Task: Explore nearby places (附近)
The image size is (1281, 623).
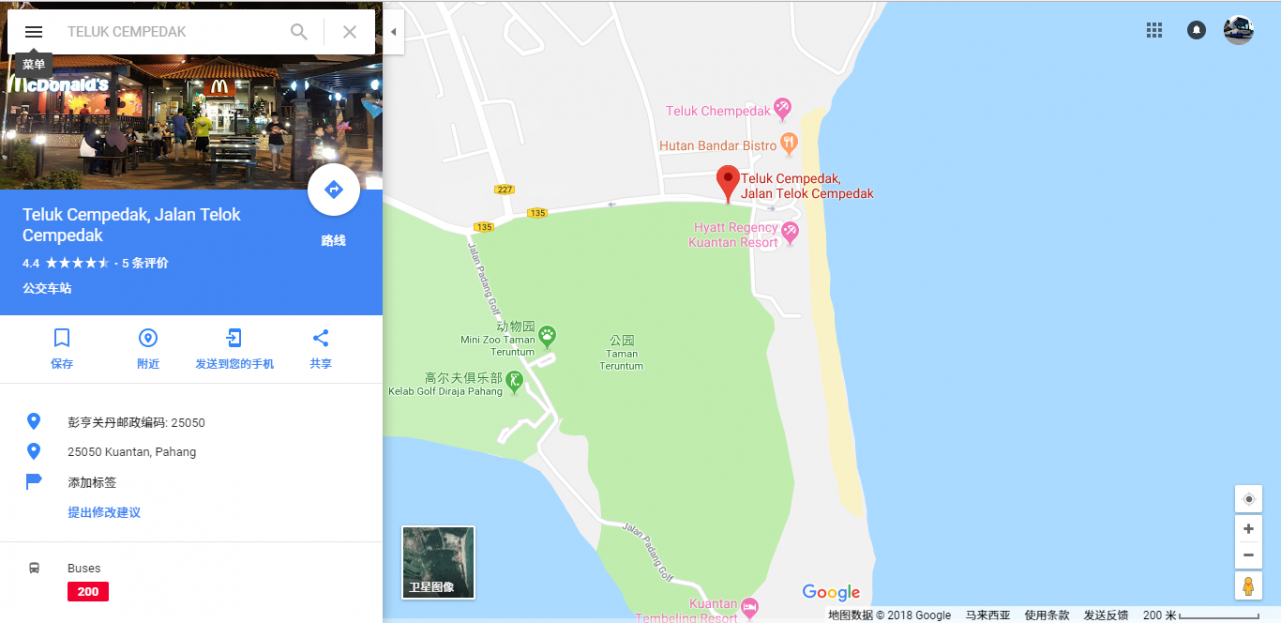Action: click(x=148, y=348)
